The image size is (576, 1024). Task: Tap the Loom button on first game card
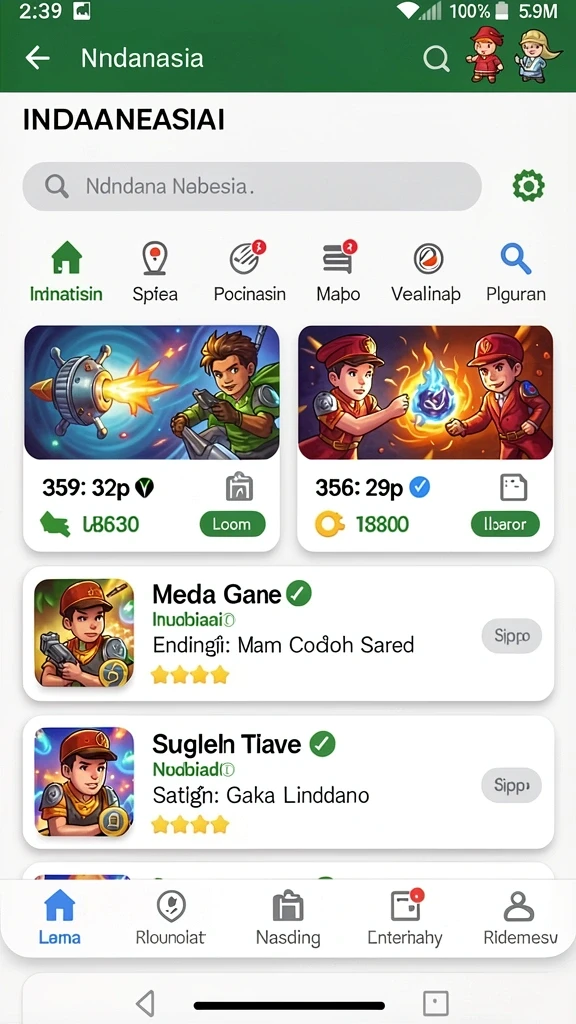click(x=232, y=524)
